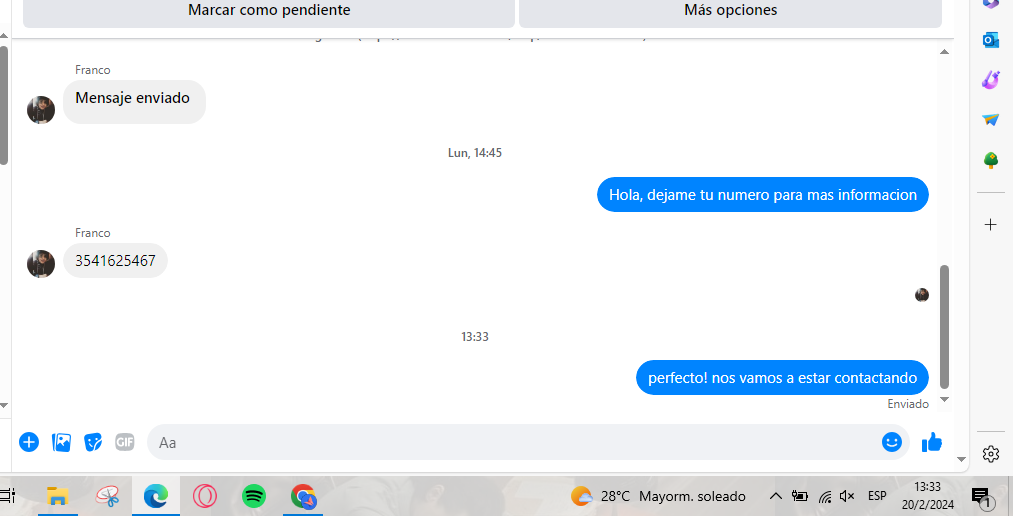The height and width of the screenshot is (516, 1013).
Task: Open the notification center icon
Action: pyautogui.click(x=981, y=496)
